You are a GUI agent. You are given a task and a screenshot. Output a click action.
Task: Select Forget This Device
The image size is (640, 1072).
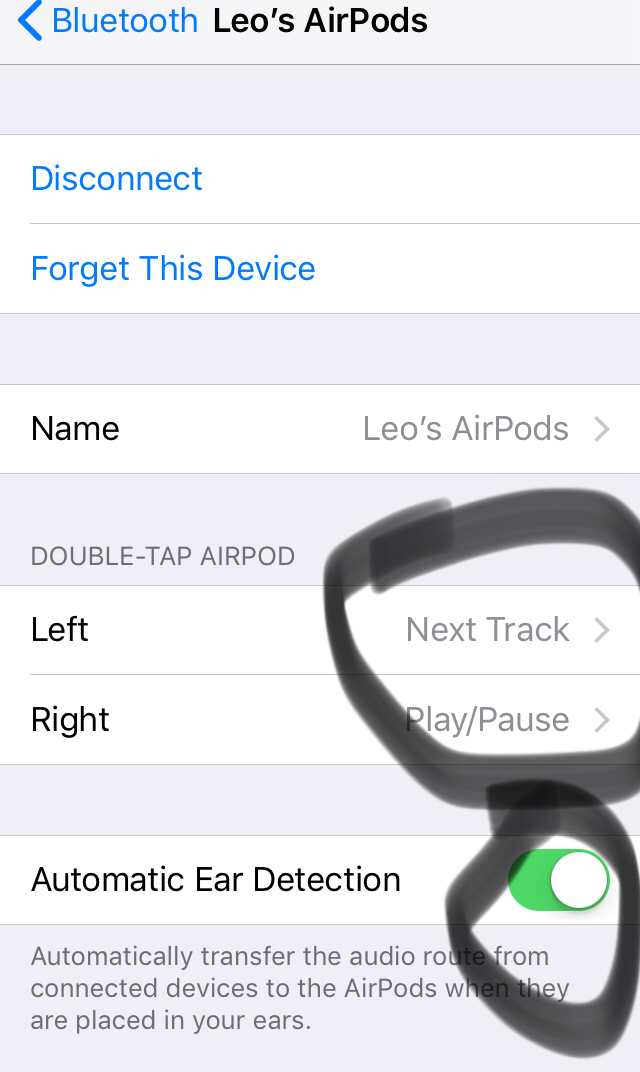pyautogui.click(x=320, y=269)
